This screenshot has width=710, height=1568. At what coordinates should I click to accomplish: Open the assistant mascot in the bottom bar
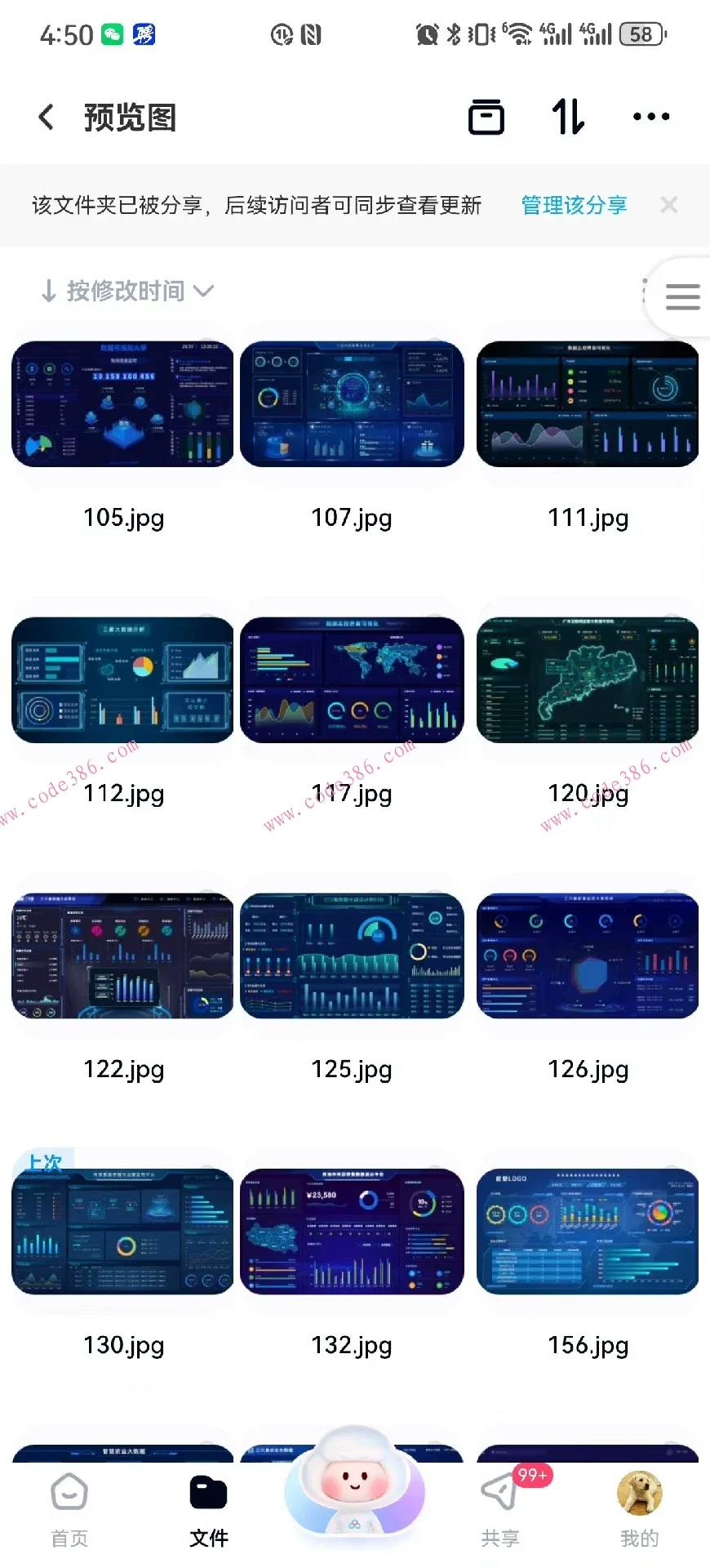[x=354, y=1486]
